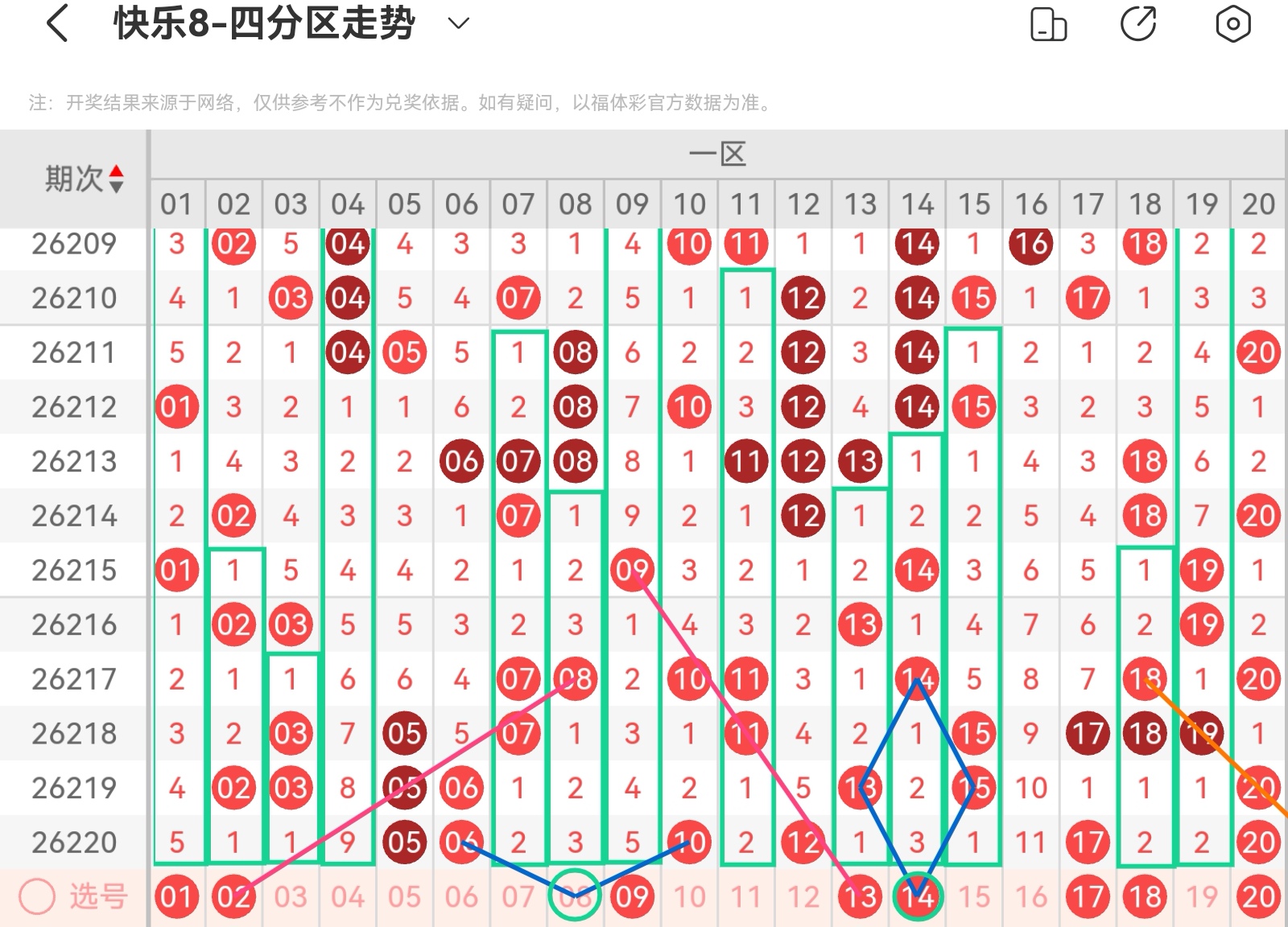Share this trend chart

pyautogui.click(x=1138, y=23)
